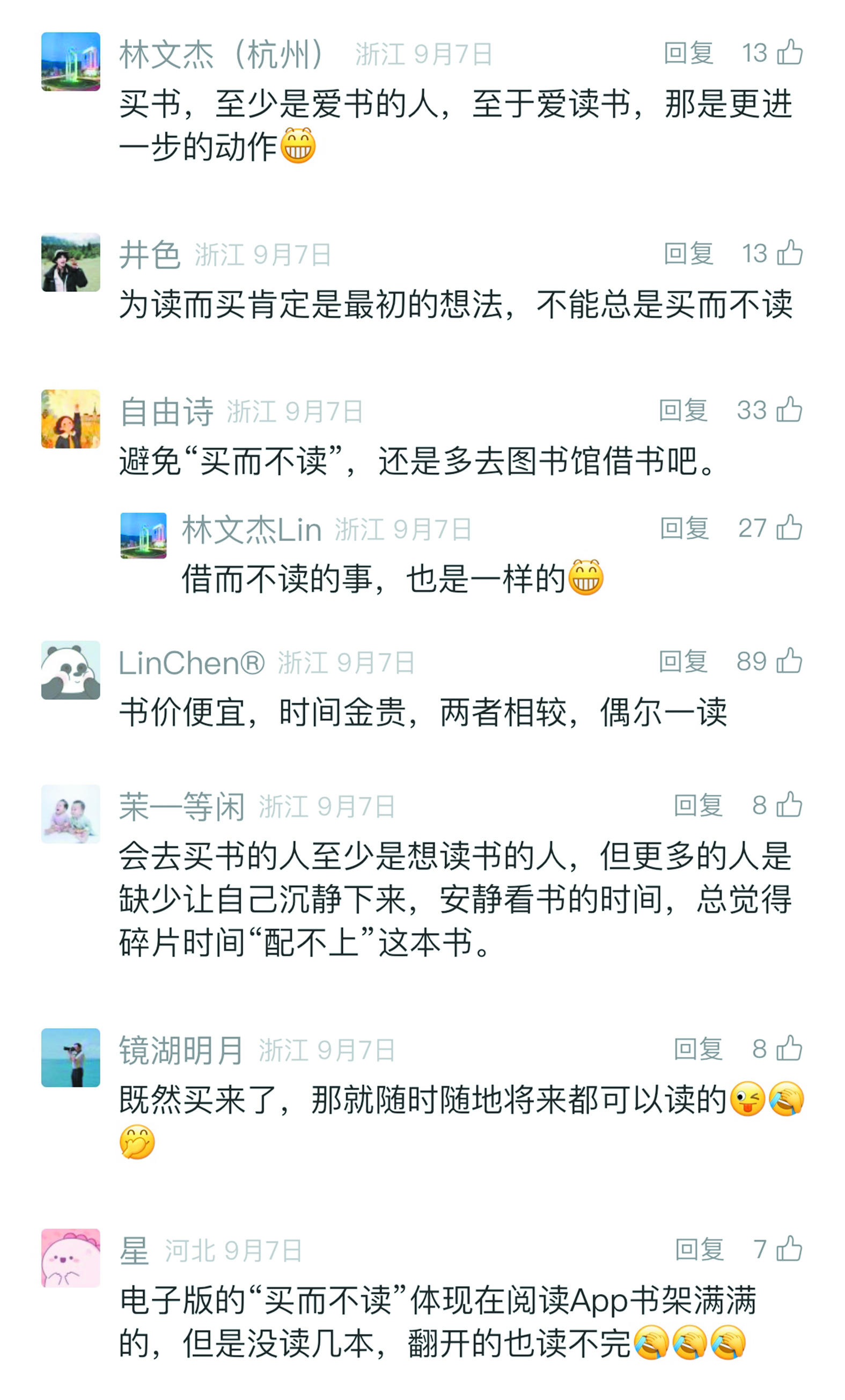Like 林文杰Lin's reply
This screenshot has width=845, height=1400.
[x=789, y=528]
